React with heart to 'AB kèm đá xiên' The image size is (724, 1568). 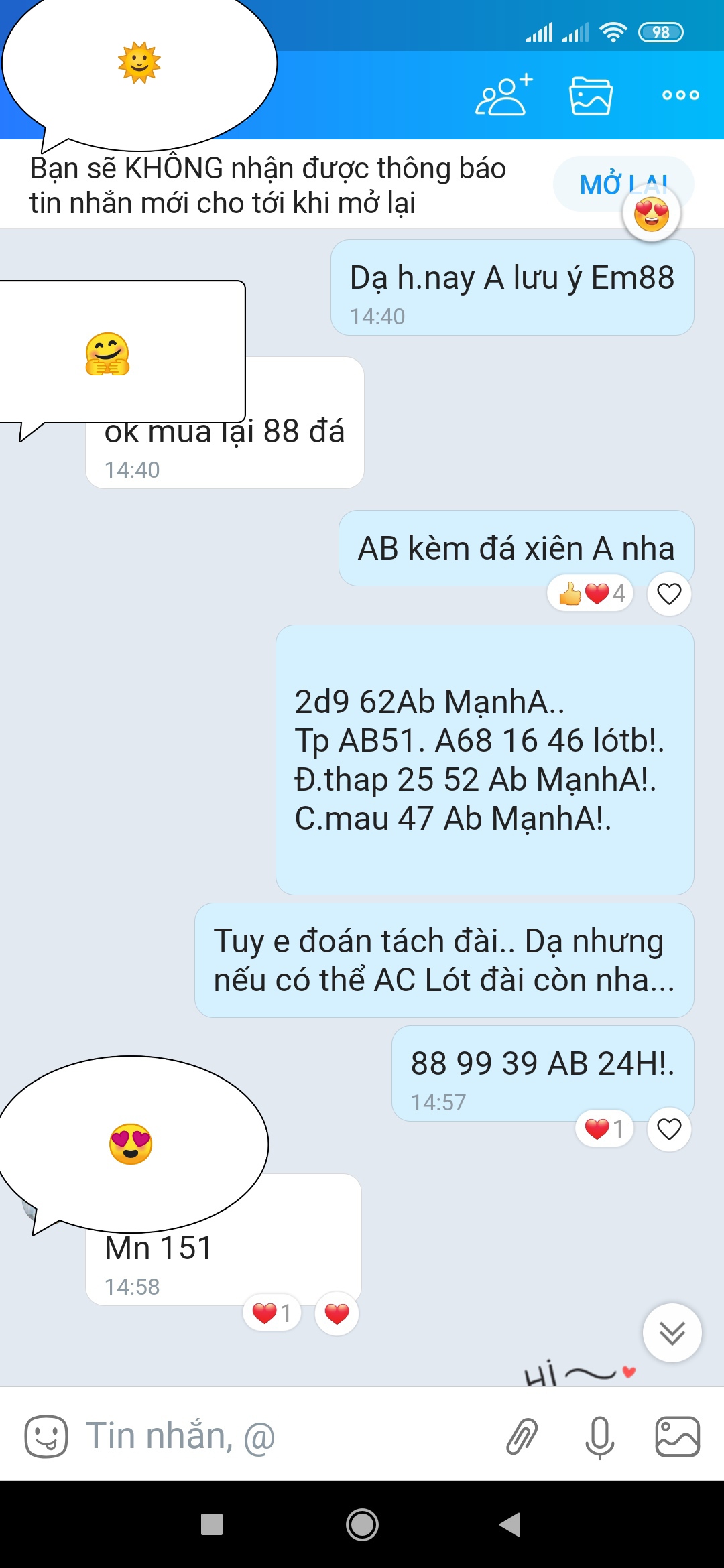(x=669, y=594)
